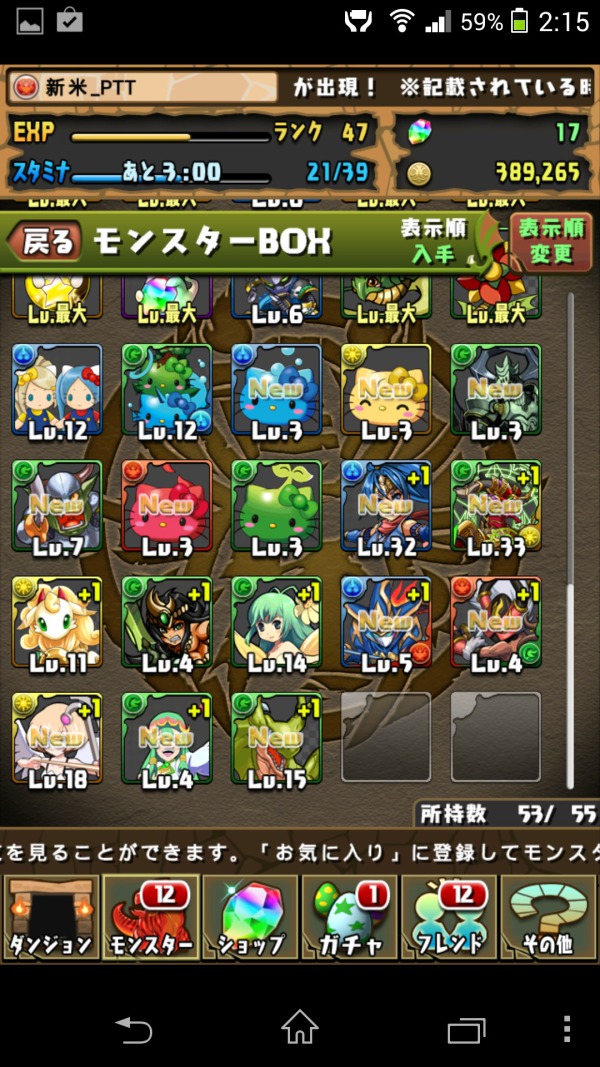The height and width of the screenshot is (1067, 600).
Task: Switch to the フレンド tab
Action: click(450, 918)
